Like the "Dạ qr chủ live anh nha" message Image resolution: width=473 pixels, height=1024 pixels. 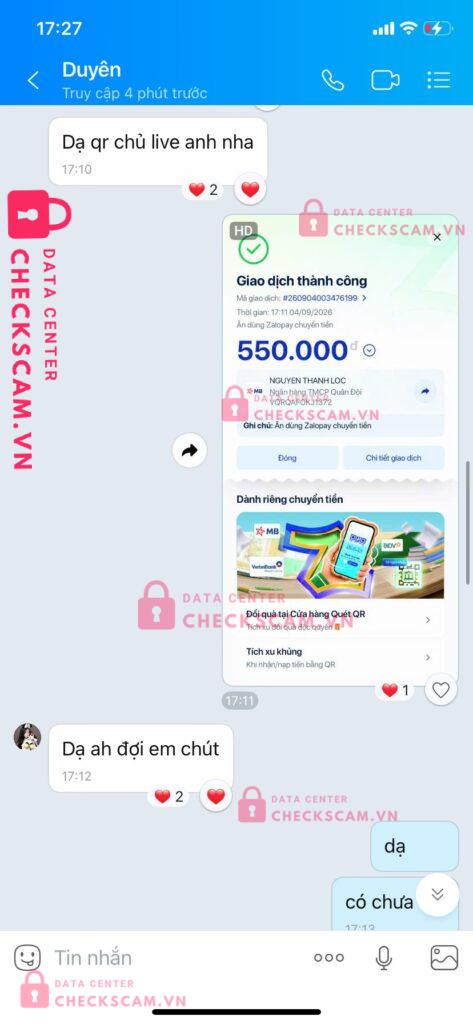click(250, 190)
